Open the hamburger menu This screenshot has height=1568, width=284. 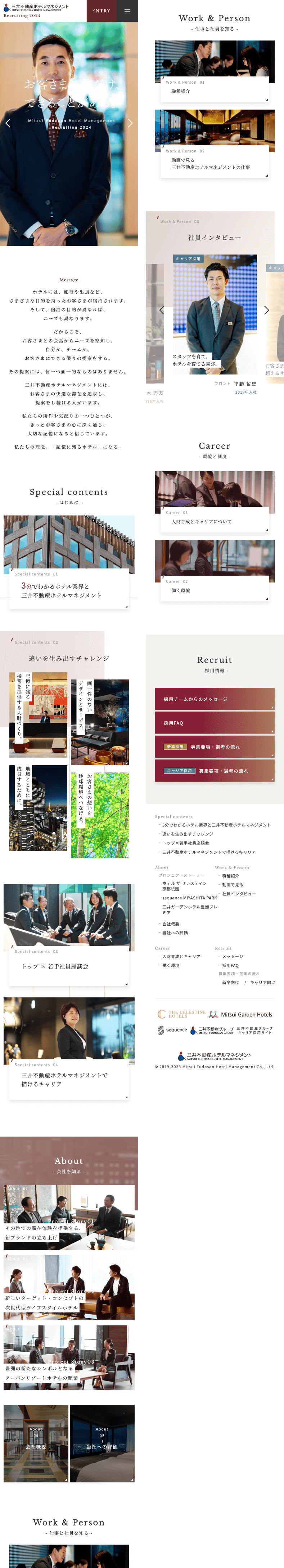click(127, 11)
